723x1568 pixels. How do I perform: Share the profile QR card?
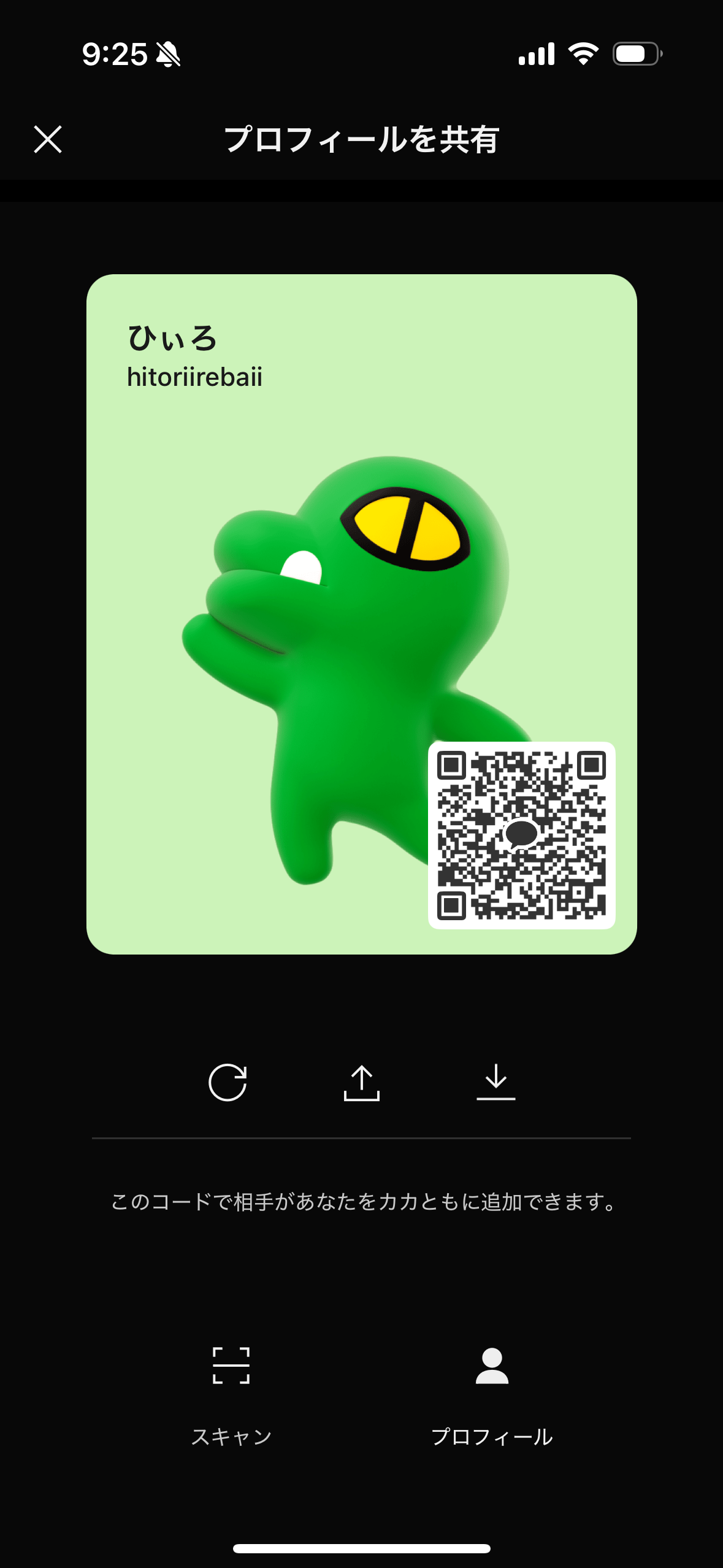point(361,1082)
